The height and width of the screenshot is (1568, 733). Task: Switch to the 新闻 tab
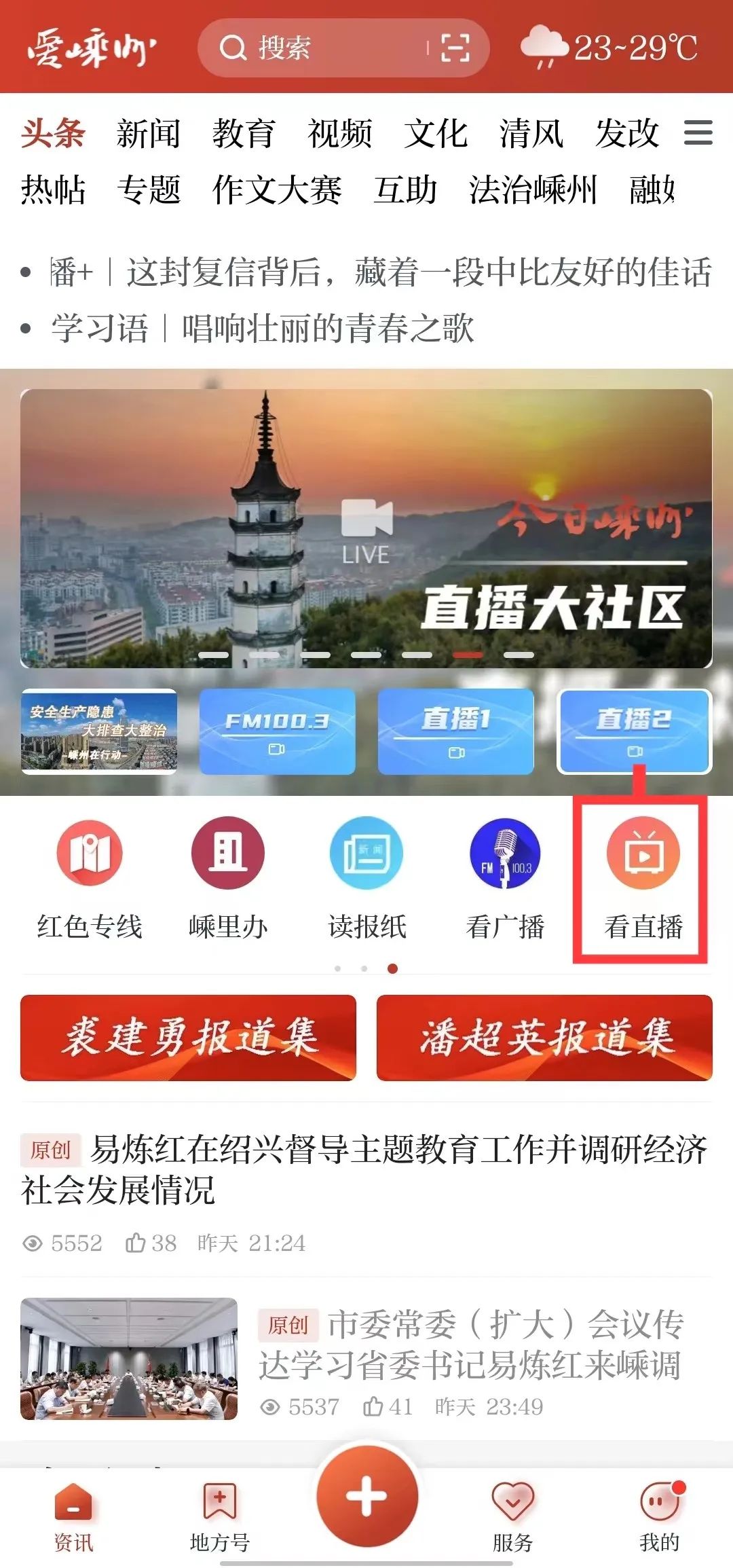(x=148, y=133)
